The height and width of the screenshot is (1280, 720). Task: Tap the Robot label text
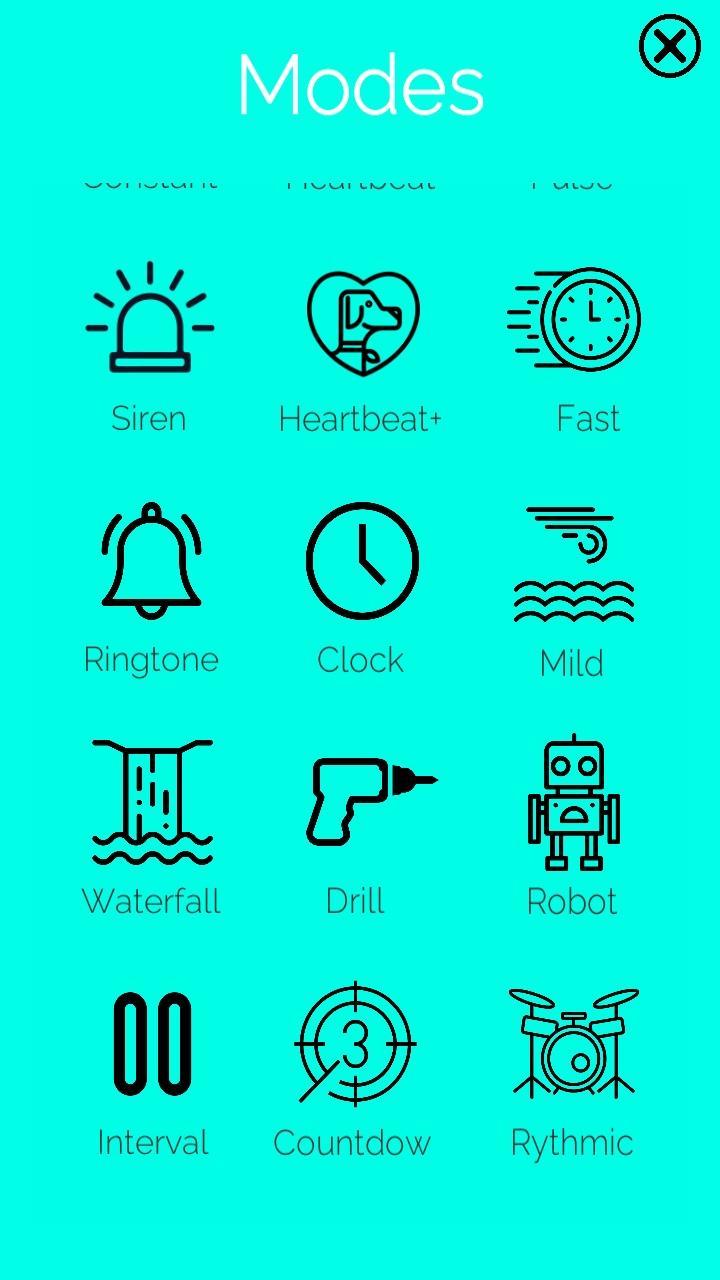click(x=571, y=901)
